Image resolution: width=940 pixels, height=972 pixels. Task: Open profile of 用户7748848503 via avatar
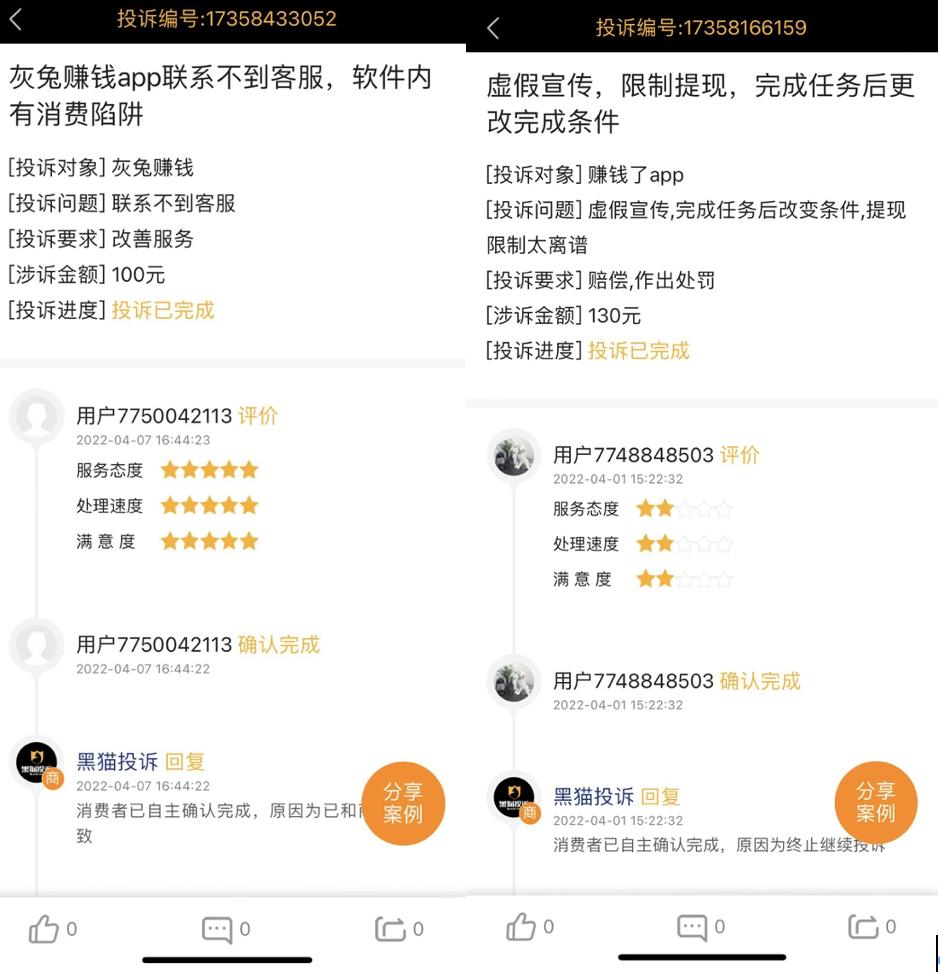pos(513,457)
